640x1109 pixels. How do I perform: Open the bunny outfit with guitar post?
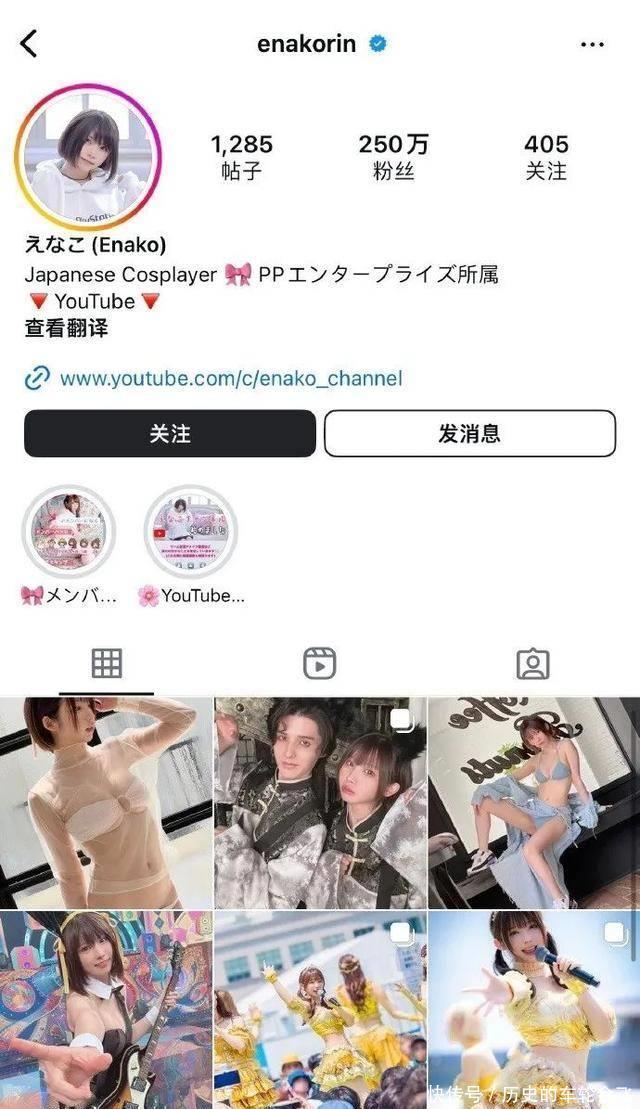point(106,1010)
